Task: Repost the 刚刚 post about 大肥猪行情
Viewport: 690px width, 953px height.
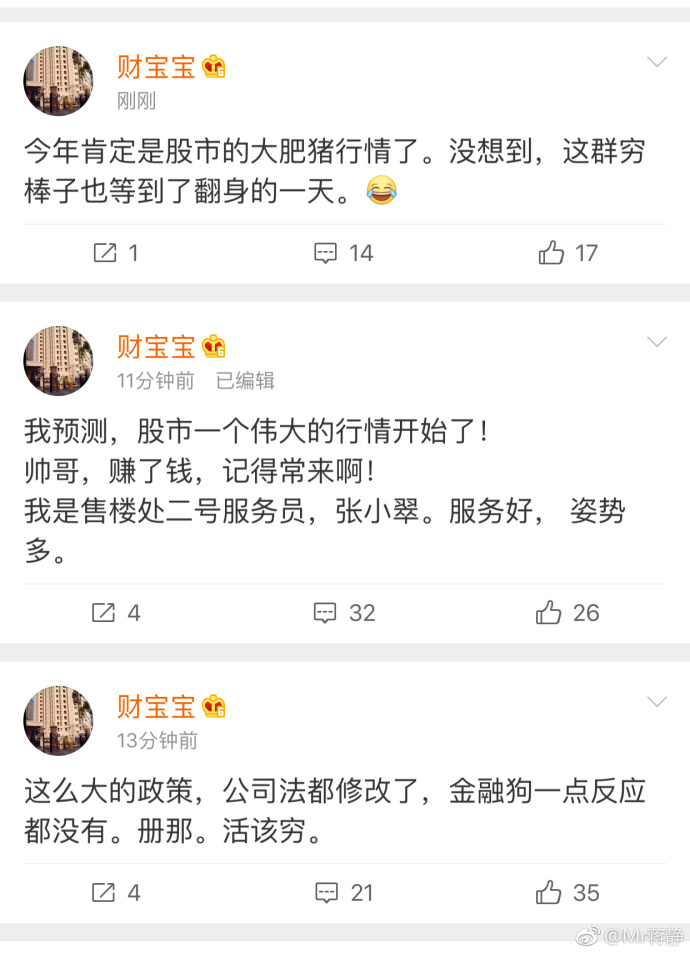Action: coord(116,253)
